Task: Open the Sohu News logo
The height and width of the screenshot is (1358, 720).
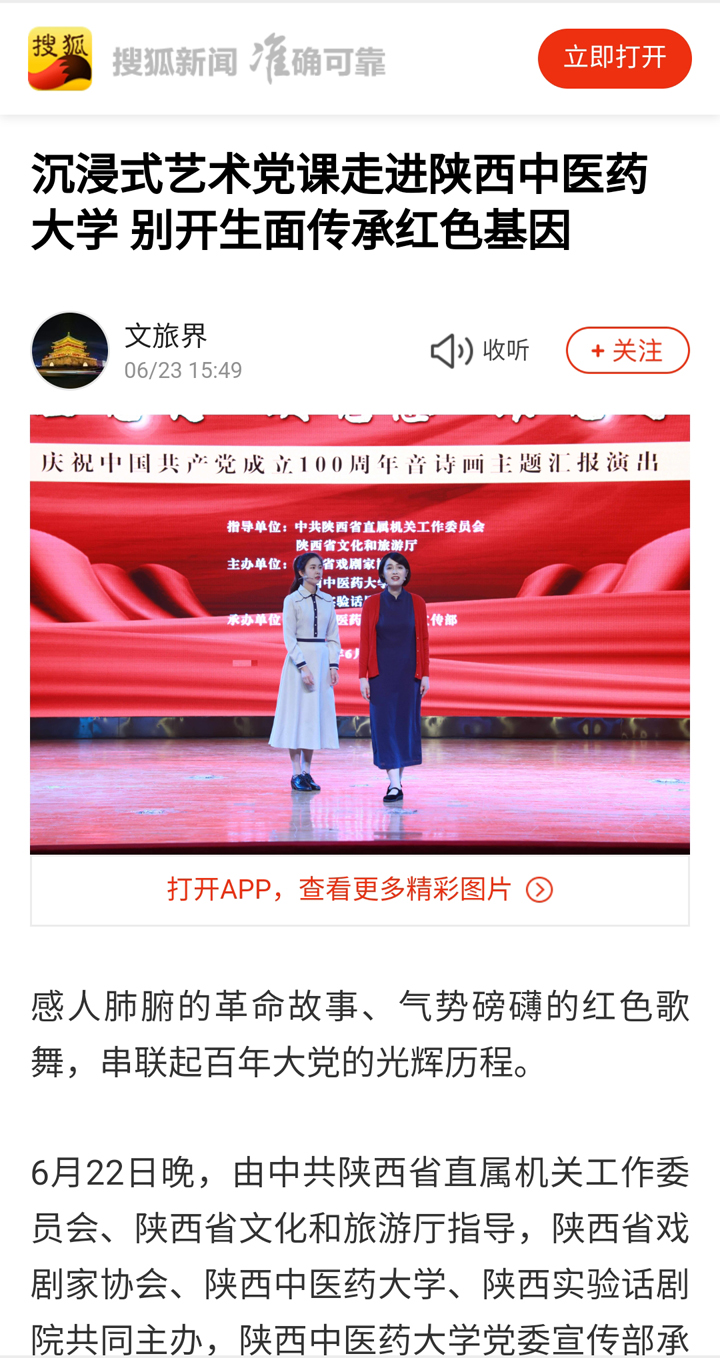Action: tap(60, 59)
